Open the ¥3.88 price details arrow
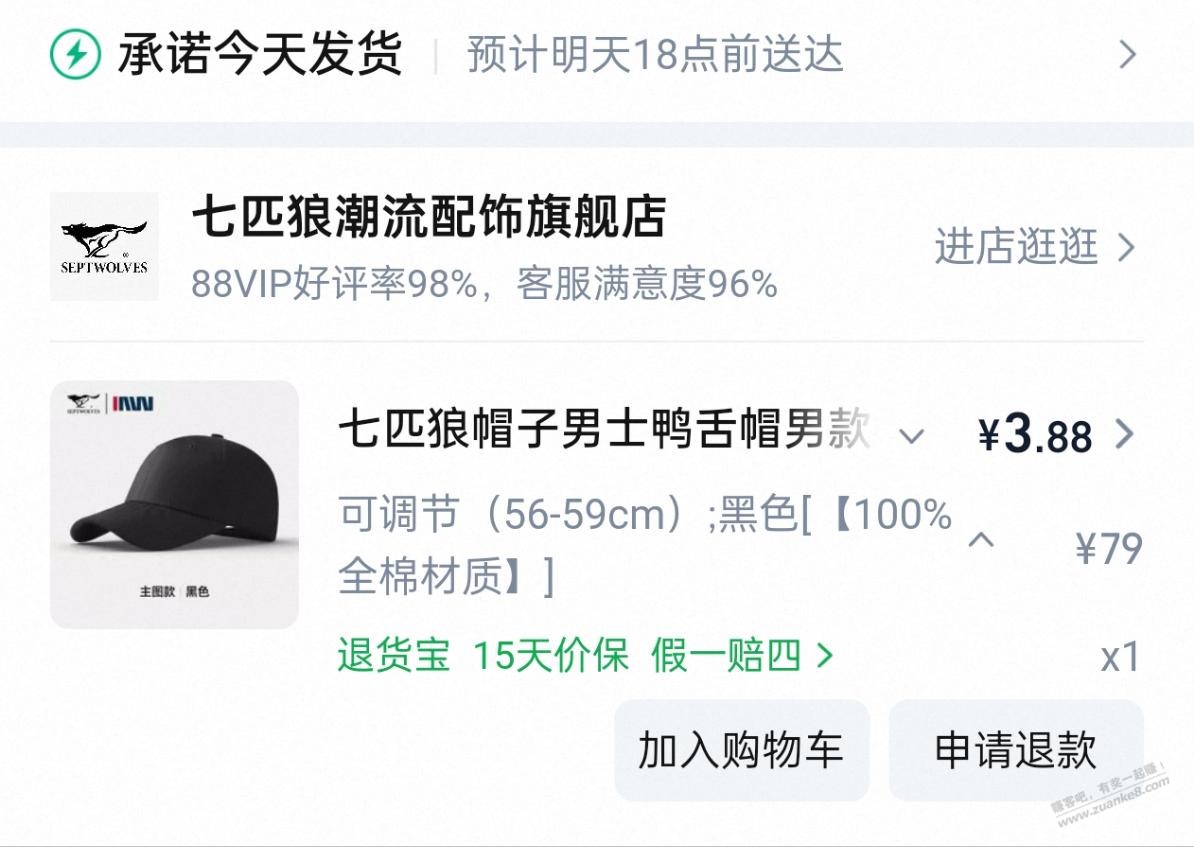Screen dimensions: 1194x847 coord(1125,434)
